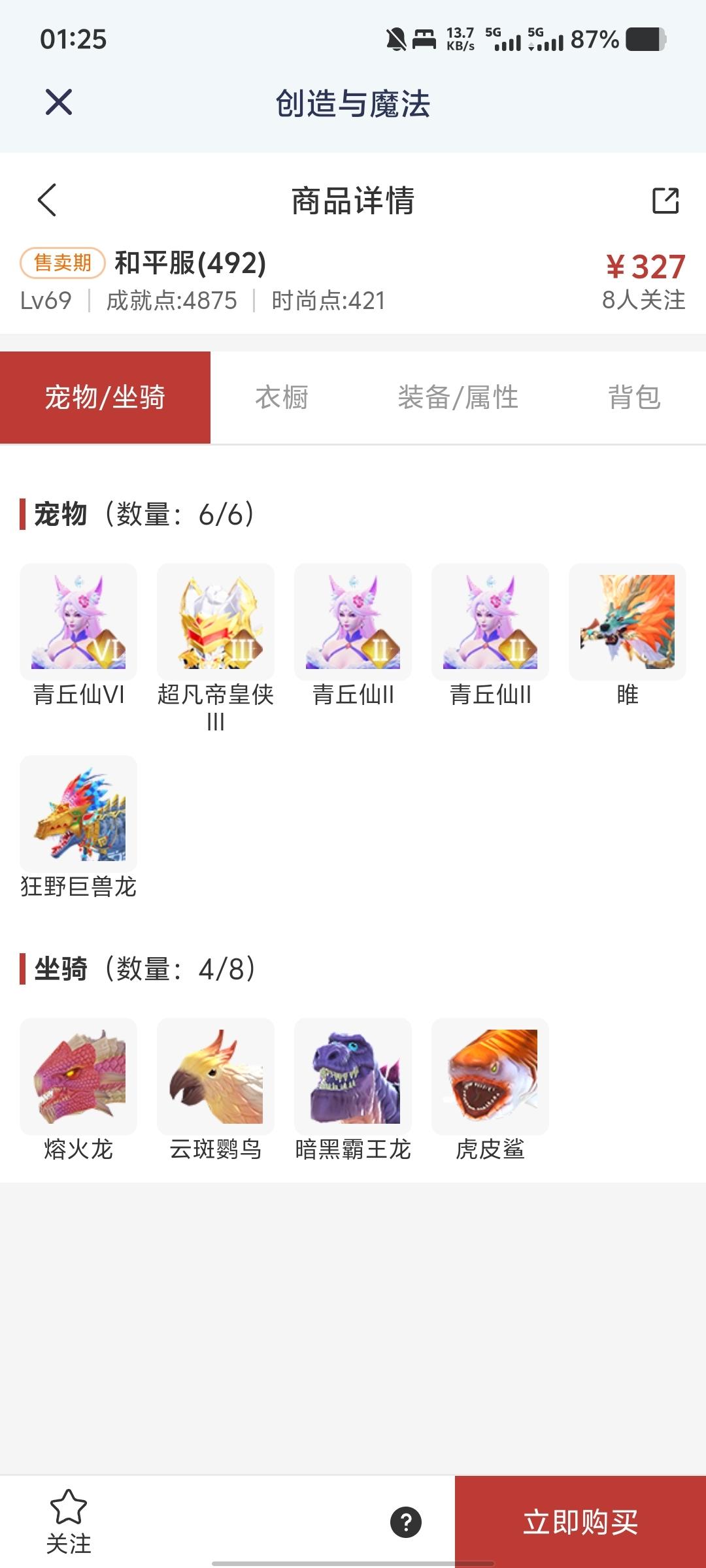Switch to the 背包 tab
The image size is (706, 1568).
[634, 397]
